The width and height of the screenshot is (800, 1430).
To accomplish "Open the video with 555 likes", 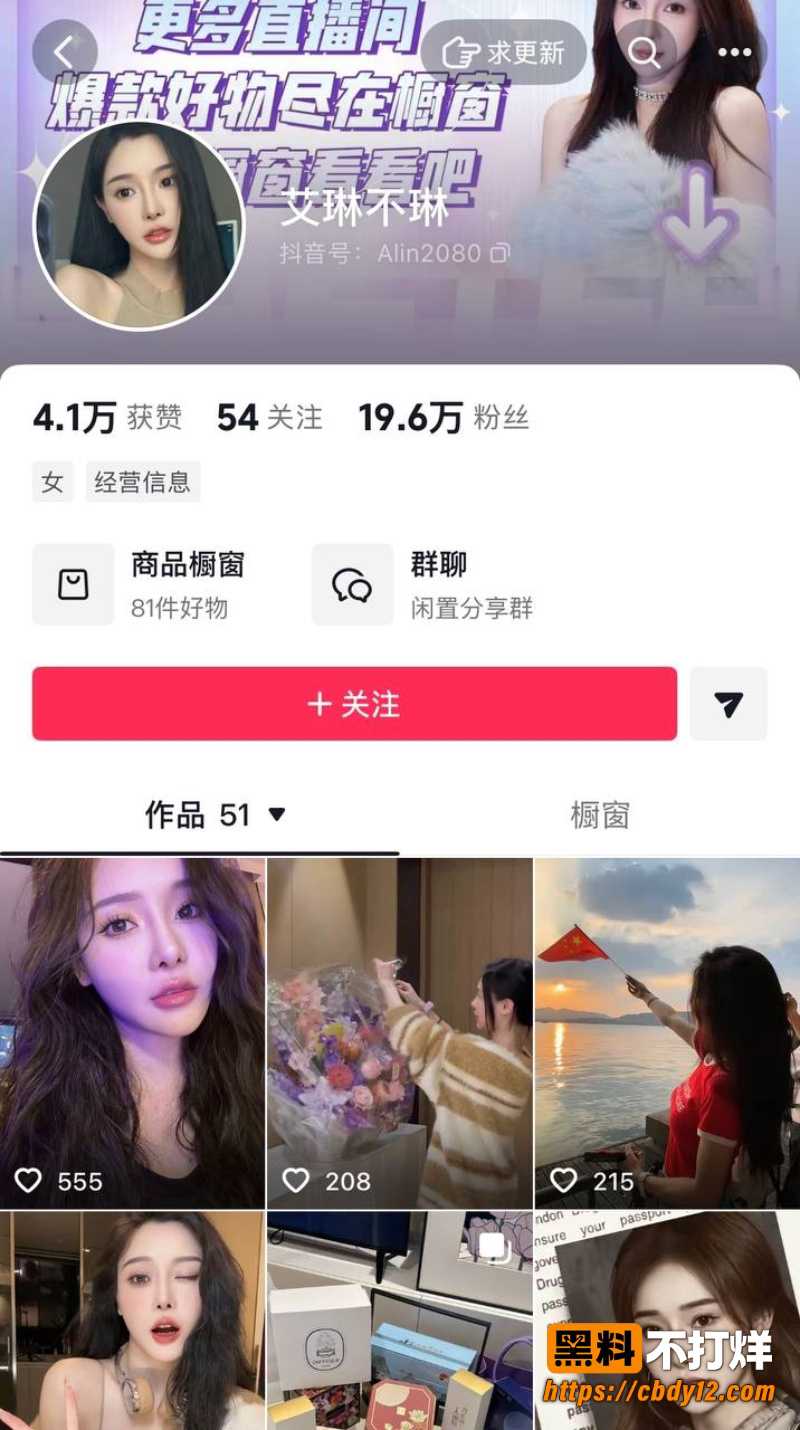I will click(132, 1033).
